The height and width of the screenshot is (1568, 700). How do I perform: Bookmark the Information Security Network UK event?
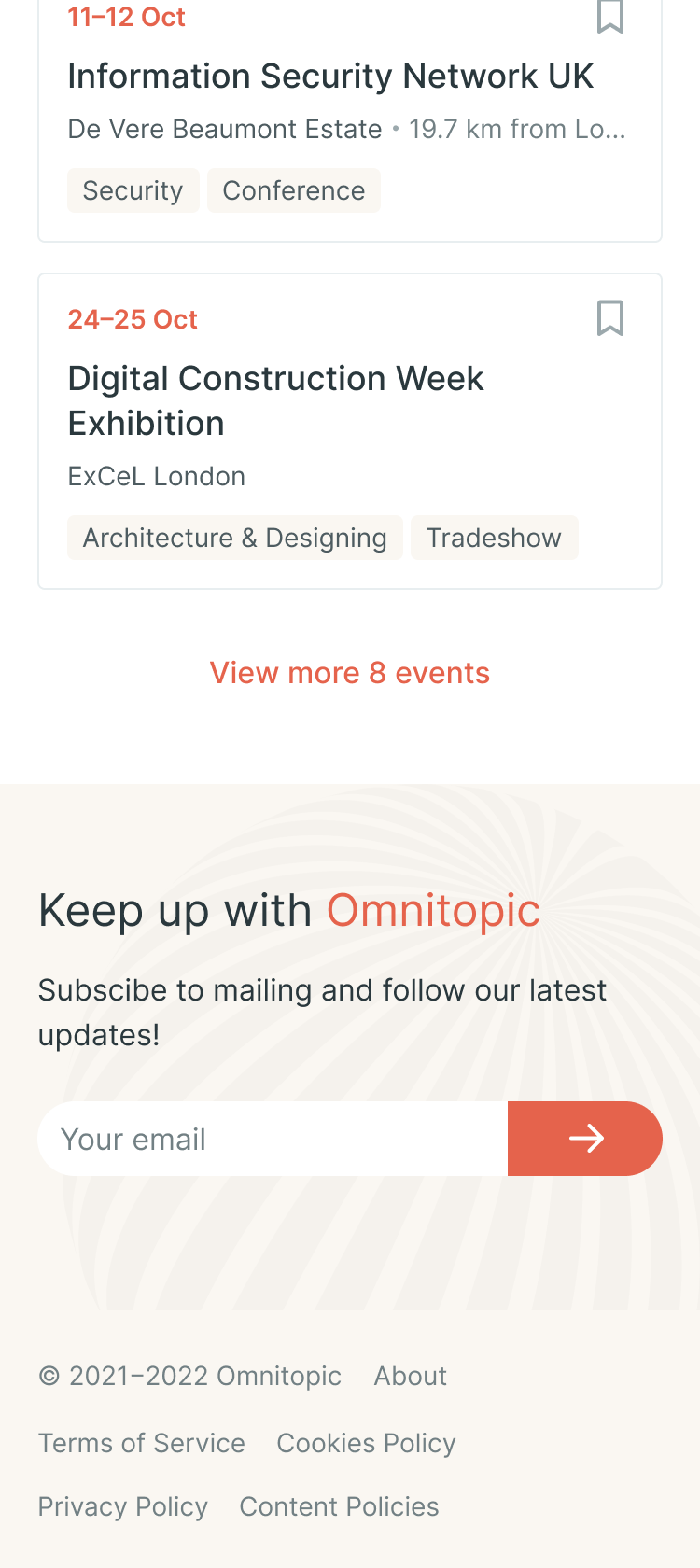[610, 16]
